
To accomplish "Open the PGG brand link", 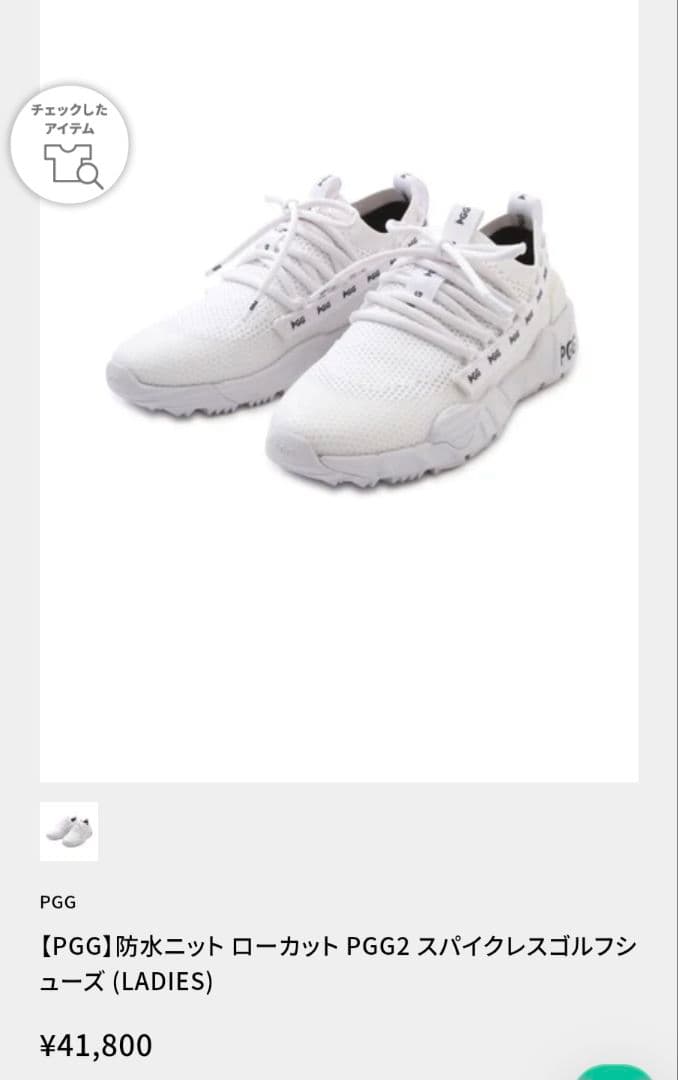I will click(x=58, y=901).
